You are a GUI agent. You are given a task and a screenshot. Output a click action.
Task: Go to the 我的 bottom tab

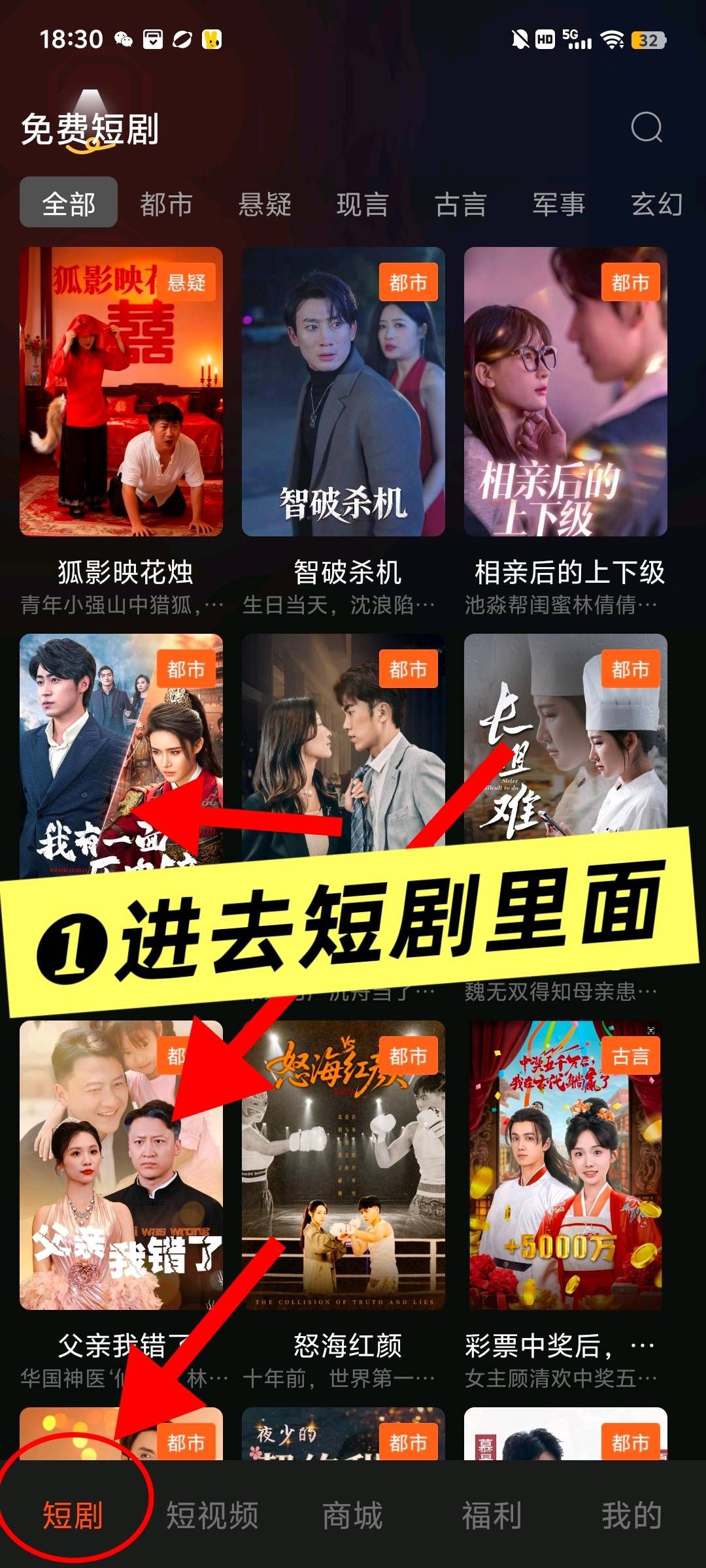(631, 1516)
